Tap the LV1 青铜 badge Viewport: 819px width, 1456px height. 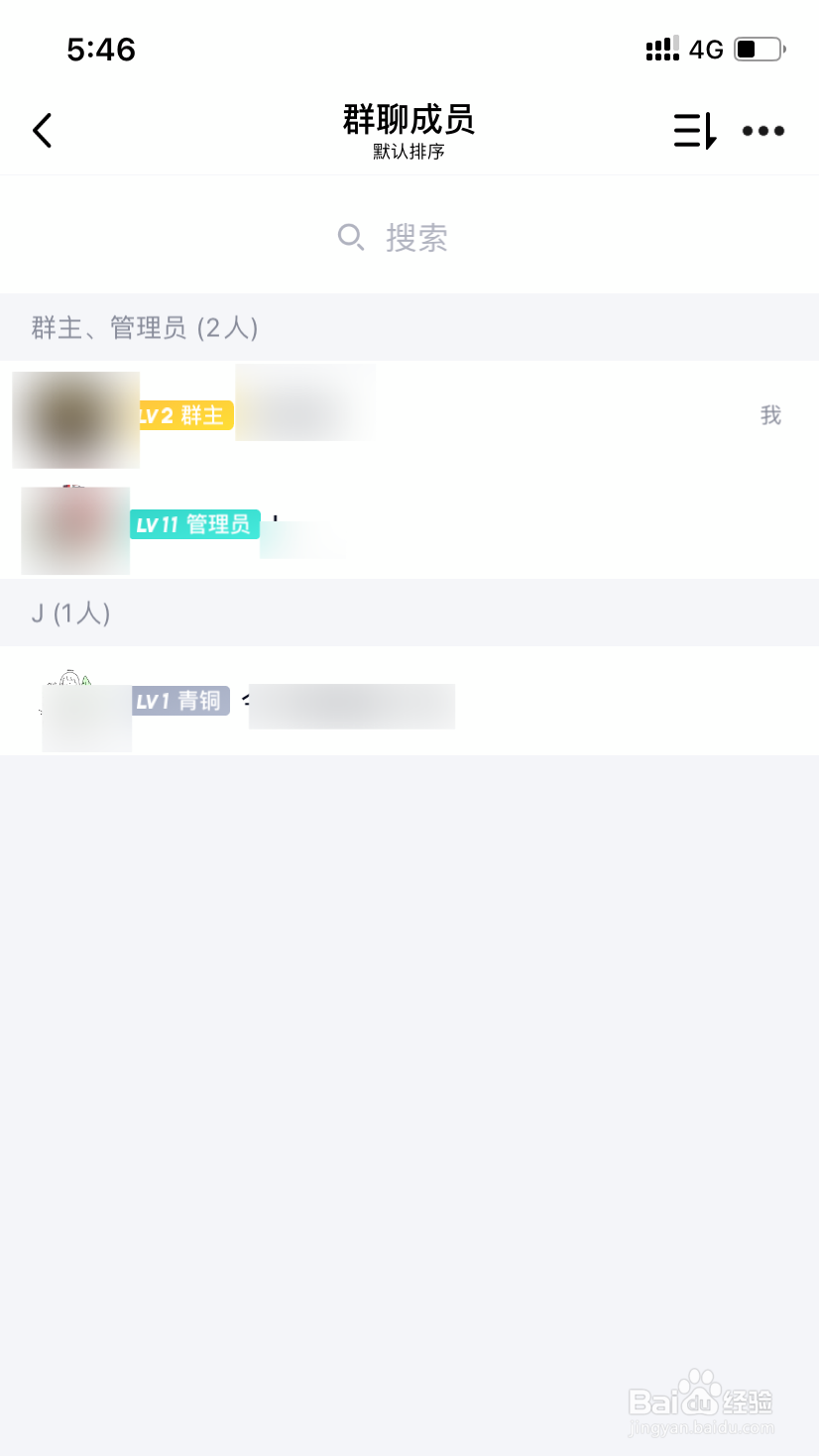pyautogui.click(x=180, y=699)
